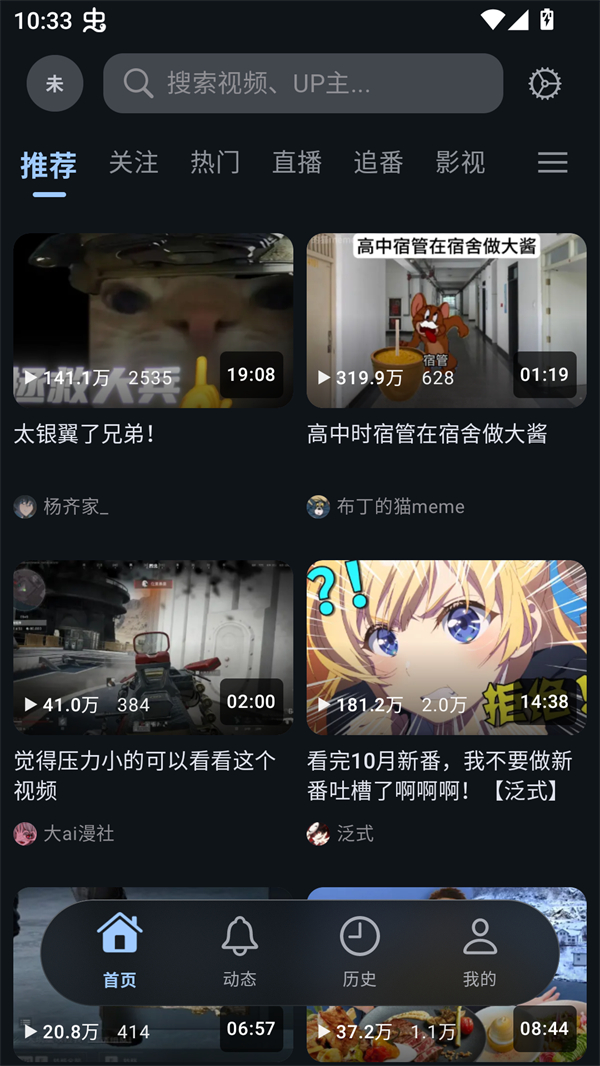Switch to the 我的 profile tab

479,951
